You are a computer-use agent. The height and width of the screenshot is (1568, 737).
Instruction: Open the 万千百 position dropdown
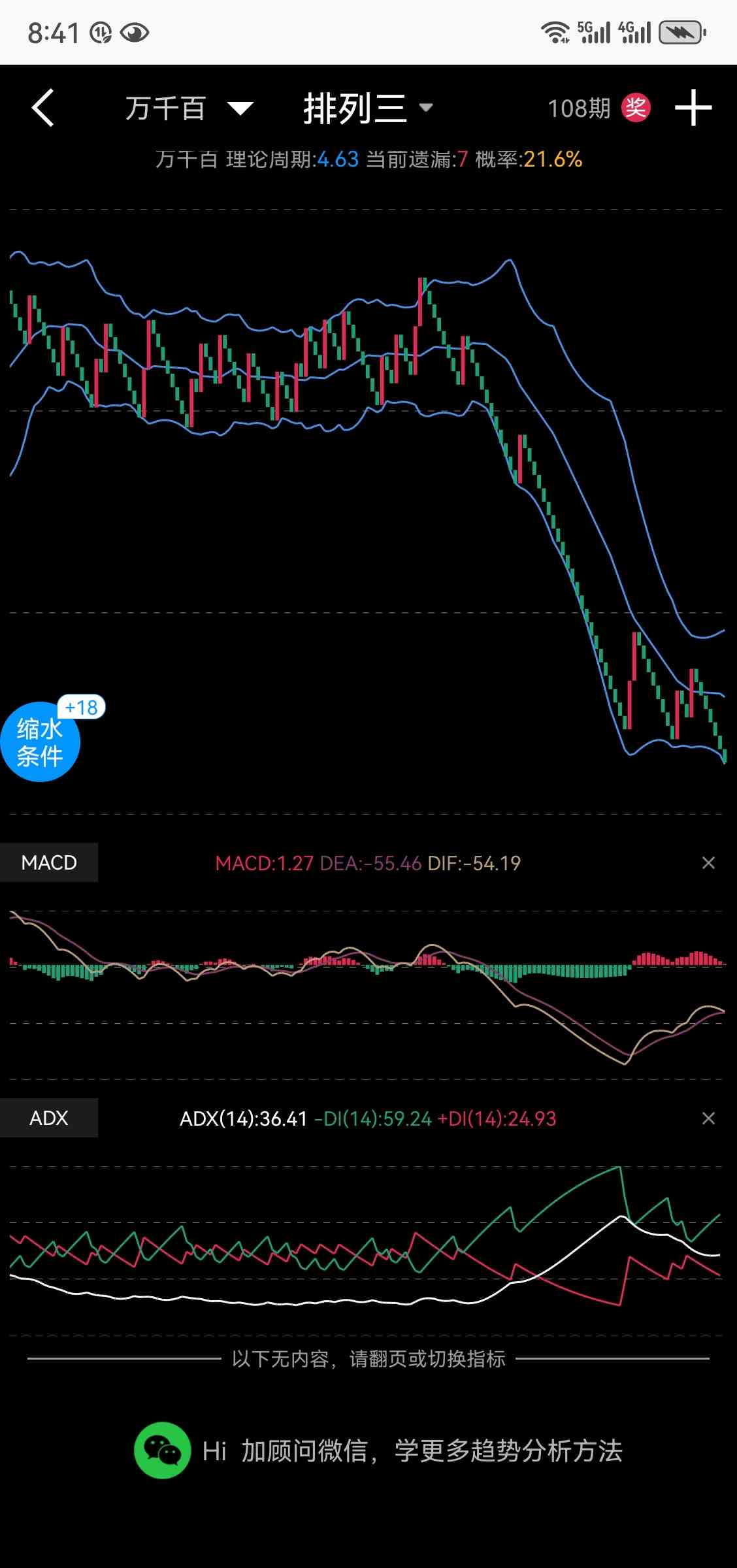tap(189, 108)
